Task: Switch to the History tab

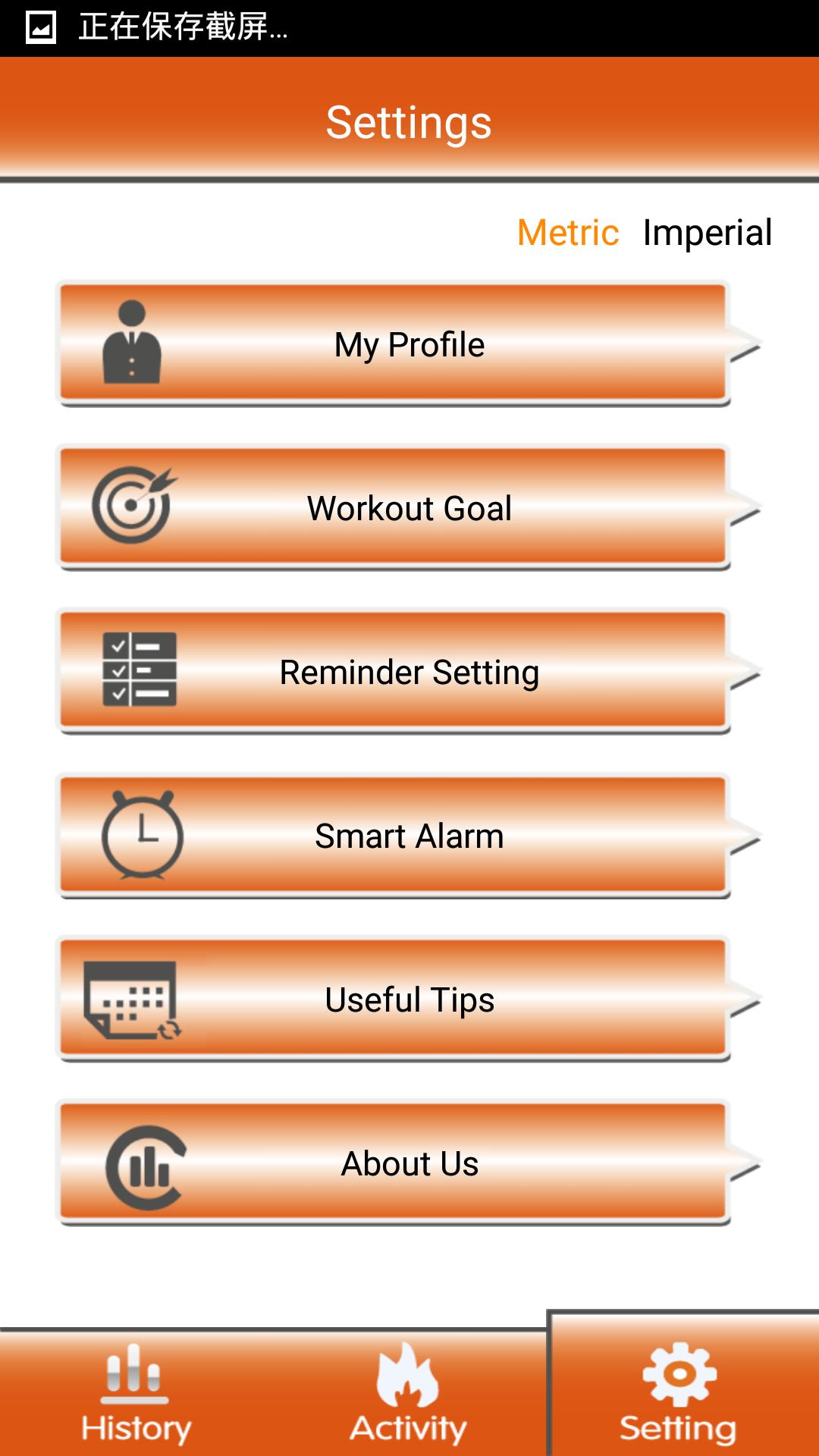Action: (x=136, y=1394)
